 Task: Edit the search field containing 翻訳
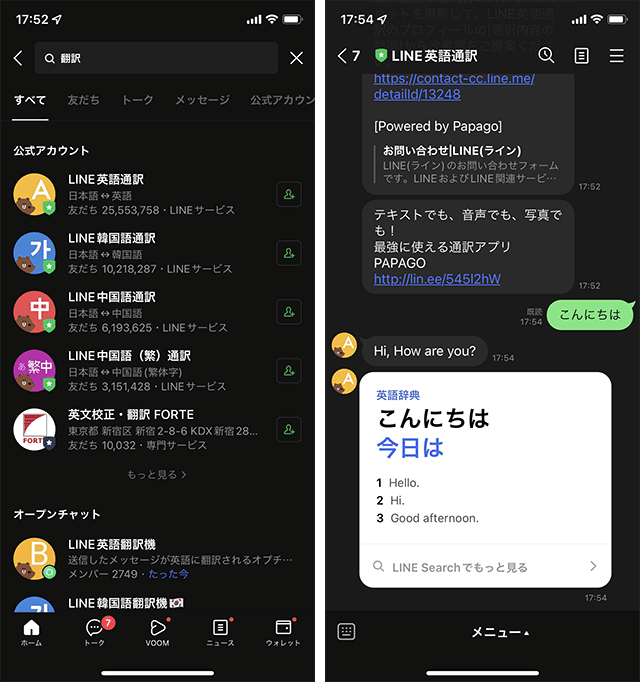coord(160,59)
